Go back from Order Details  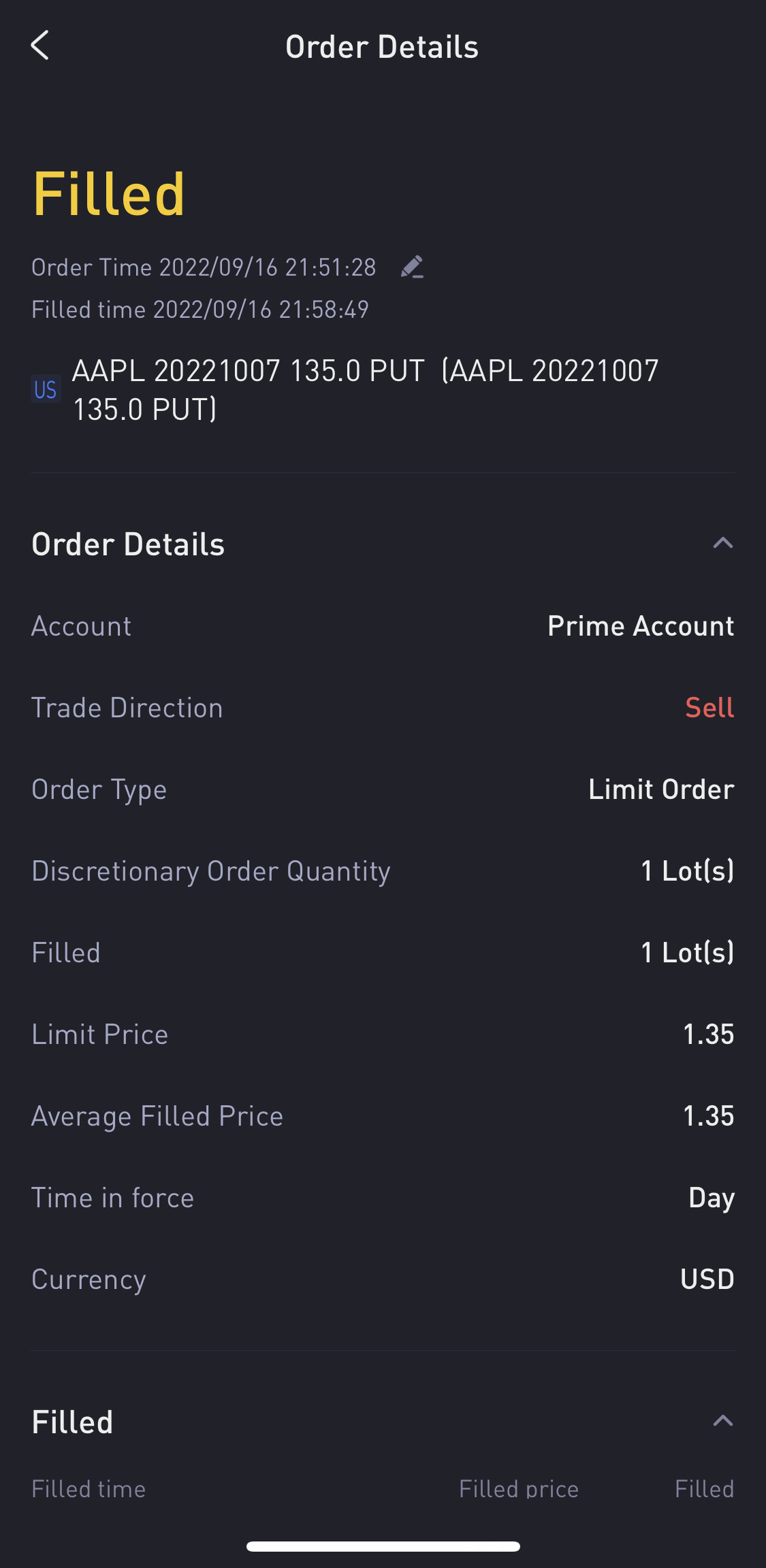[x=40, y=46]
